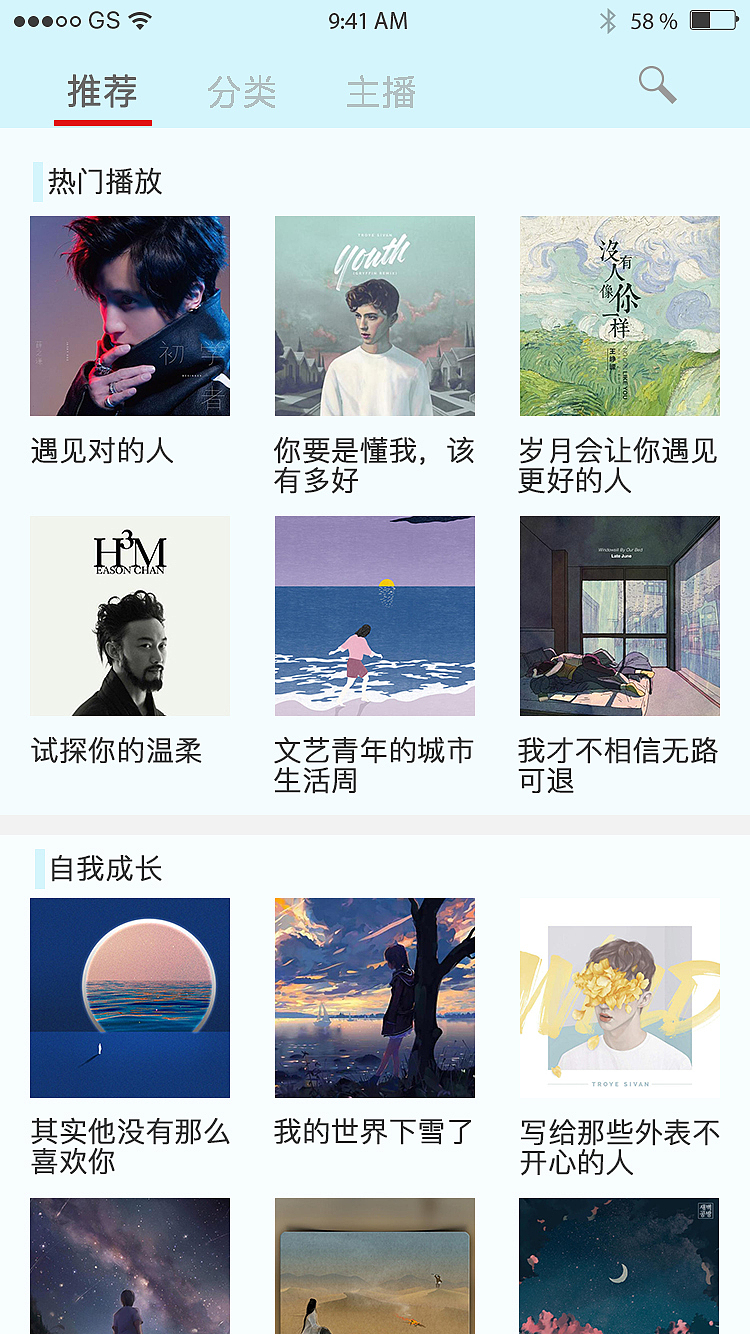The width and height of the screenshot is (750, 1334).
Task: Open 写给那些外表不开心的人
Action: [618, 1146]
